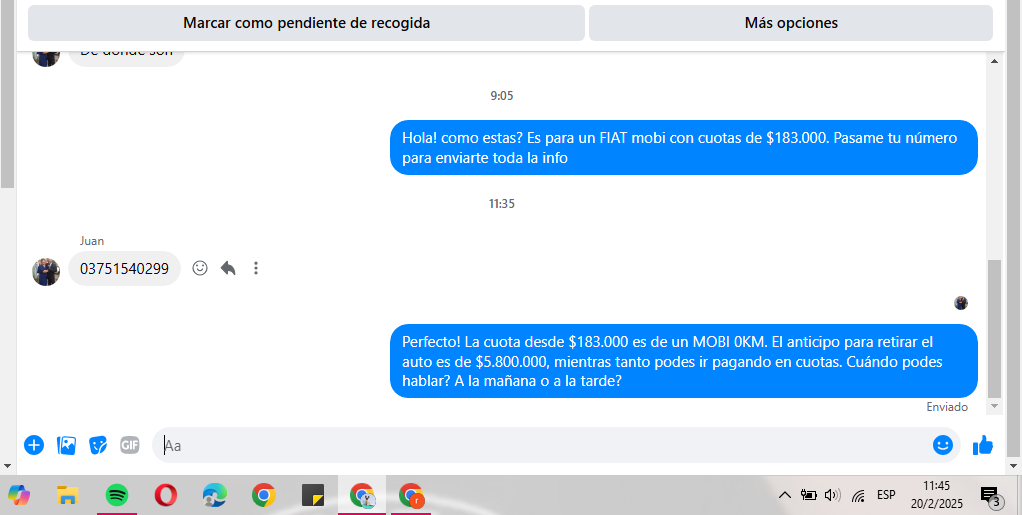
Task: Show hidden tray icons arrow
Action: (784, 495)
